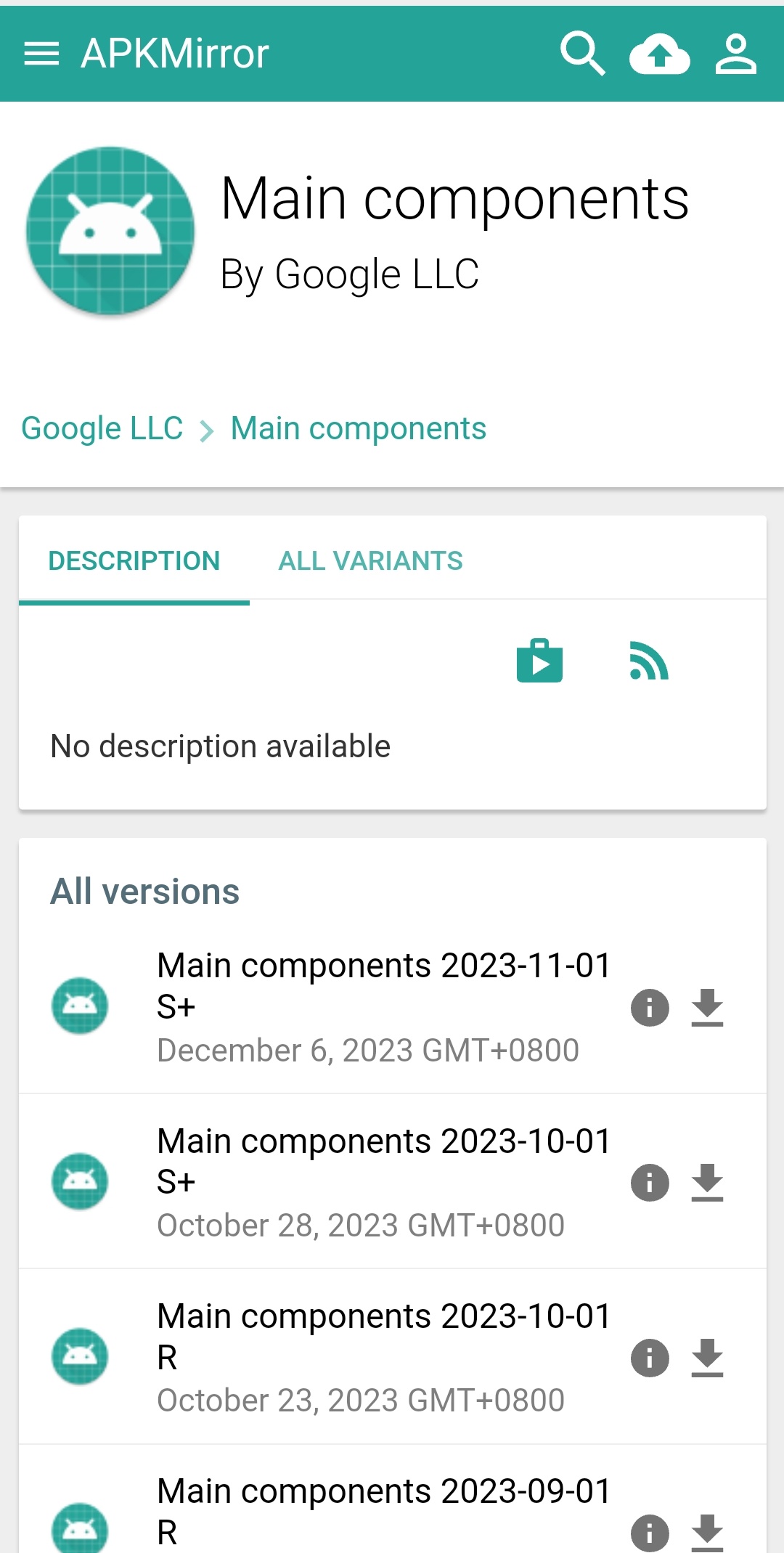Open Main components 2023-09-01 R version
Viewport: 784px width, 1553px height.
(384, 1512)
